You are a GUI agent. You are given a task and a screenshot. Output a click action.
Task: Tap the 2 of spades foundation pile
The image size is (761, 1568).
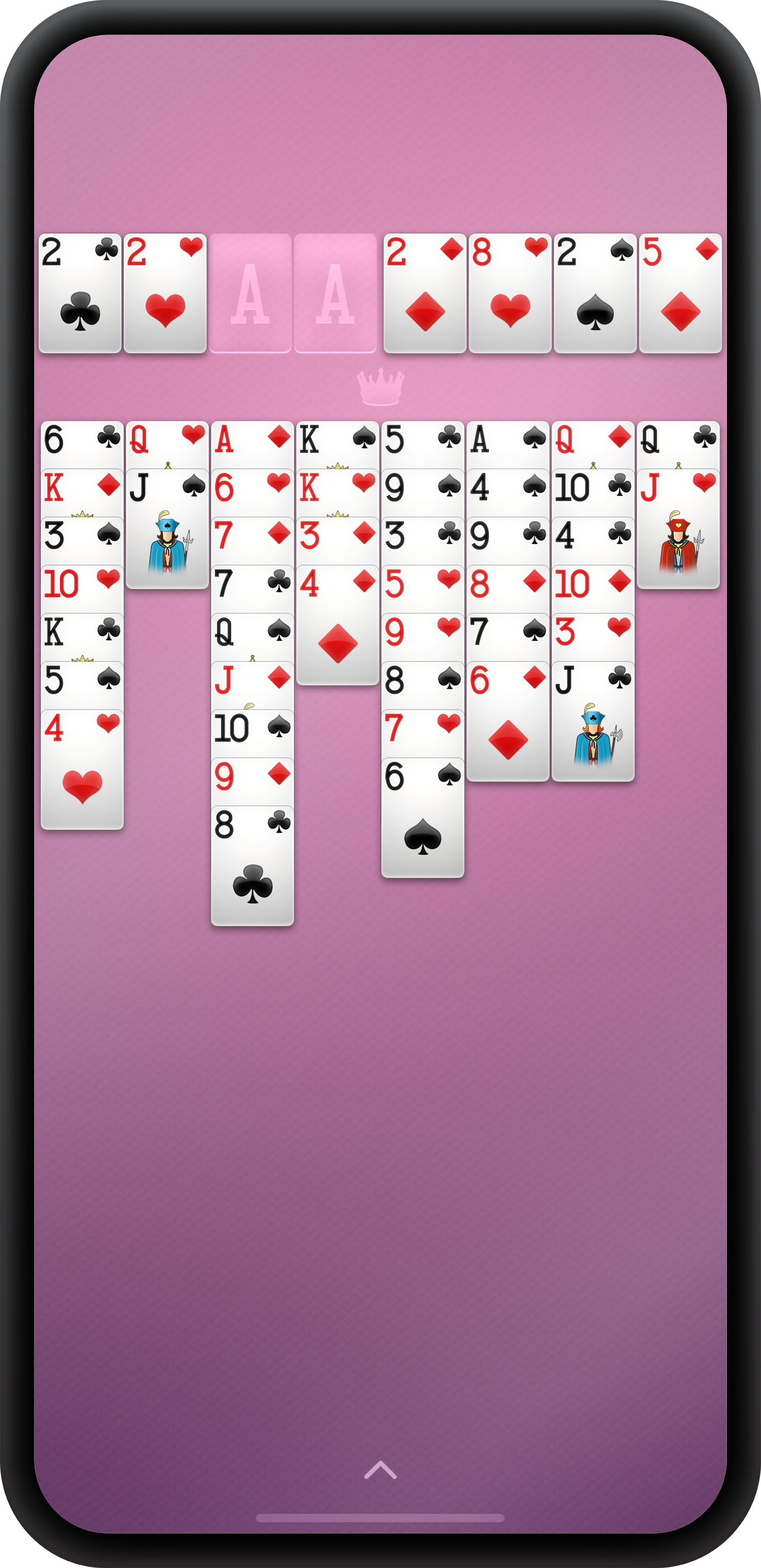(x=595, y=293)
